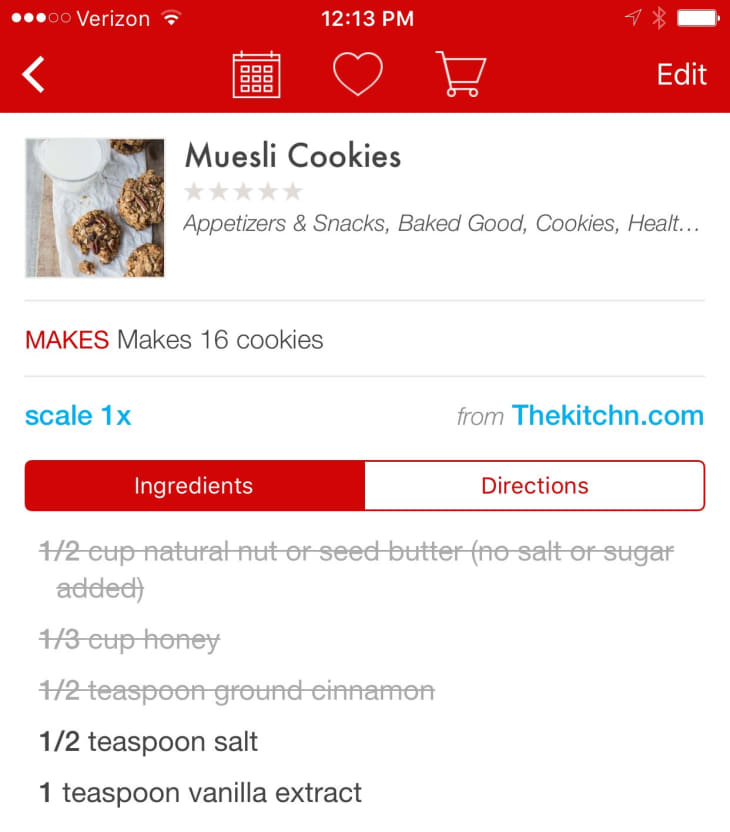
Task: Uncheck the ground cinnamon ingredient
Action: click(236, 691)
